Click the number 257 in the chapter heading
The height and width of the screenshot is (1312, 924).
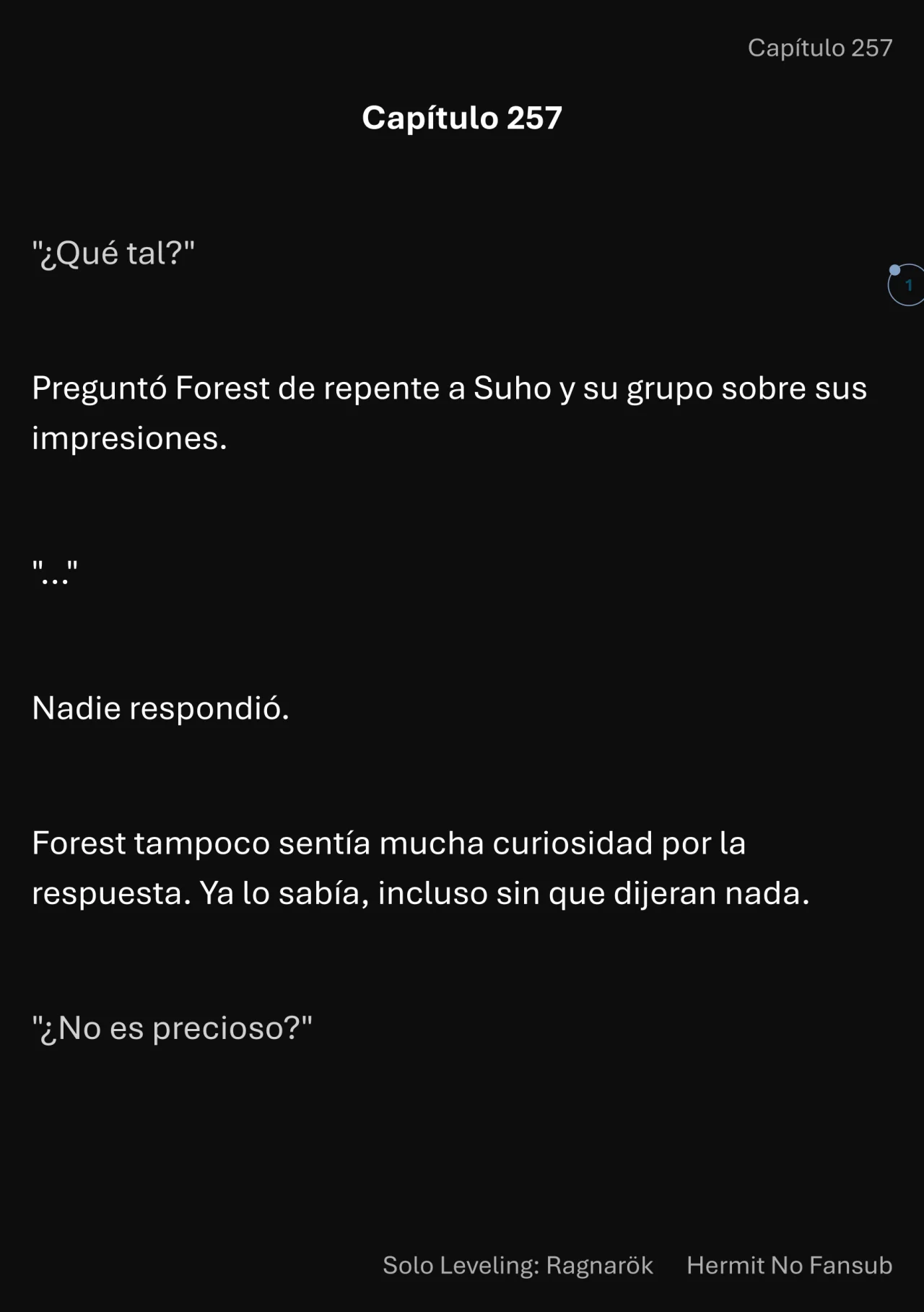tap(534, 118)
